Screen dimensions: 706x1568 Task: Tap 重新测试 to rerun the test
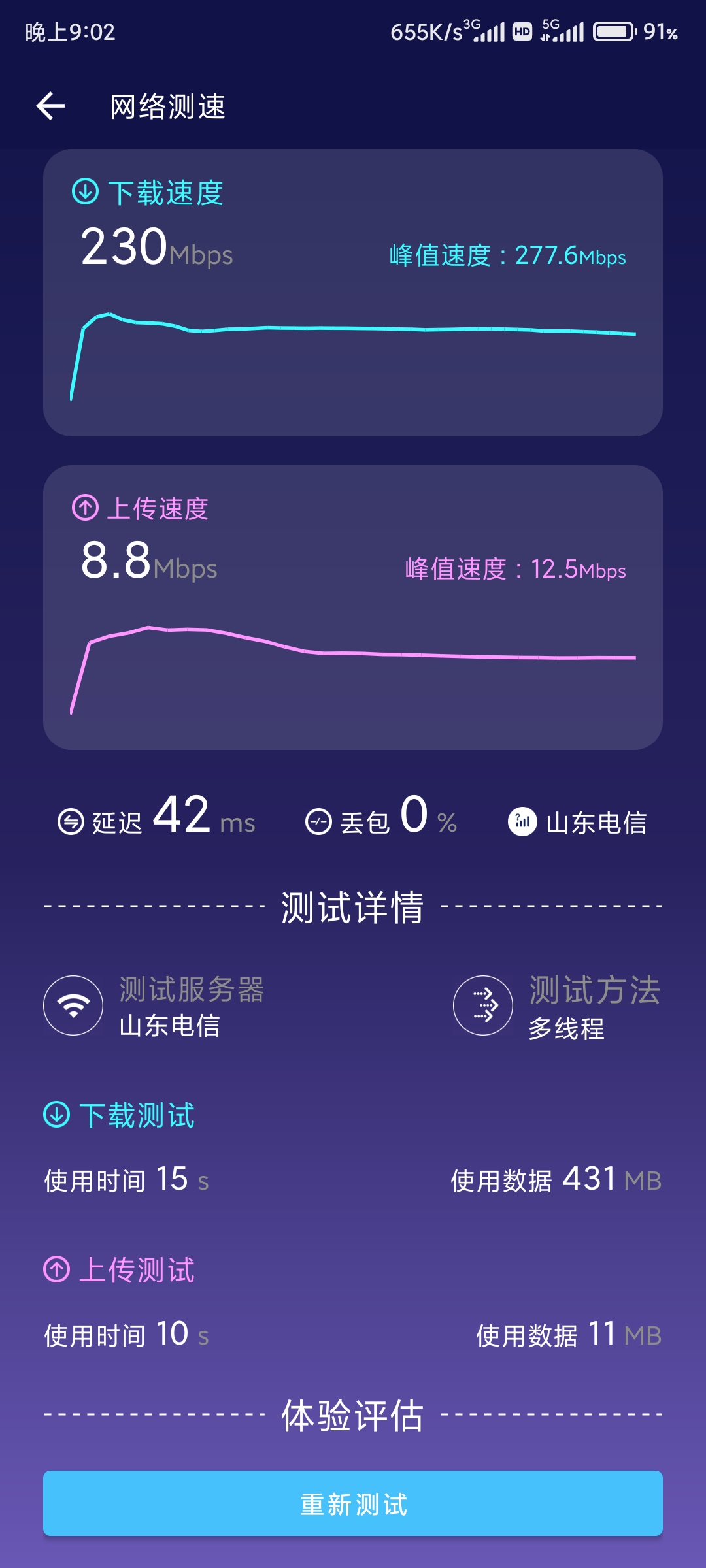353,1503
